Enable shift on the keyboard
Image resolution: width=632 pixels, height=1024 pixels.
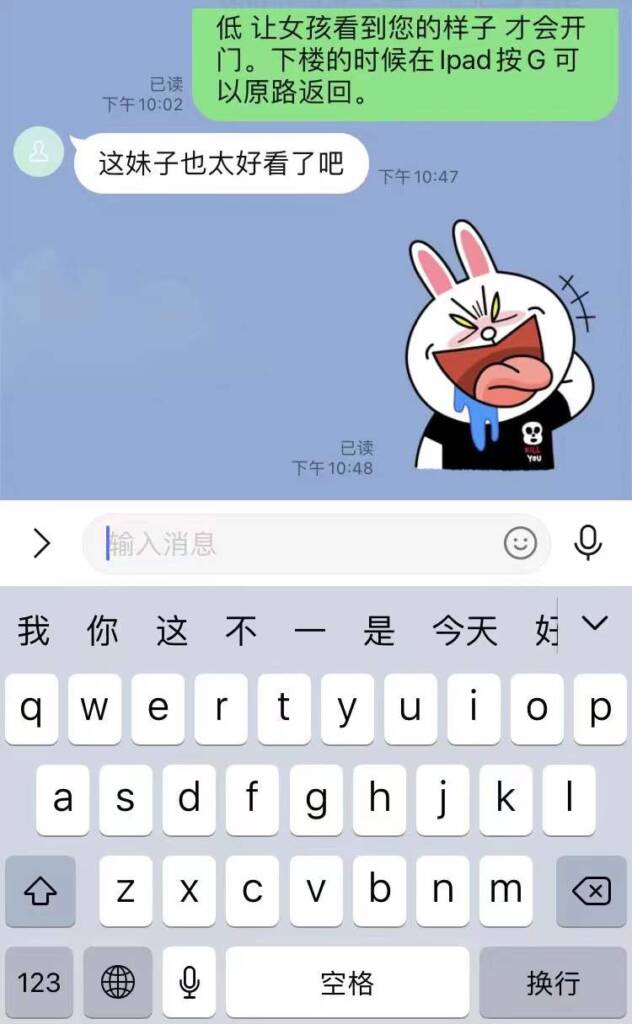click(40, 890)
